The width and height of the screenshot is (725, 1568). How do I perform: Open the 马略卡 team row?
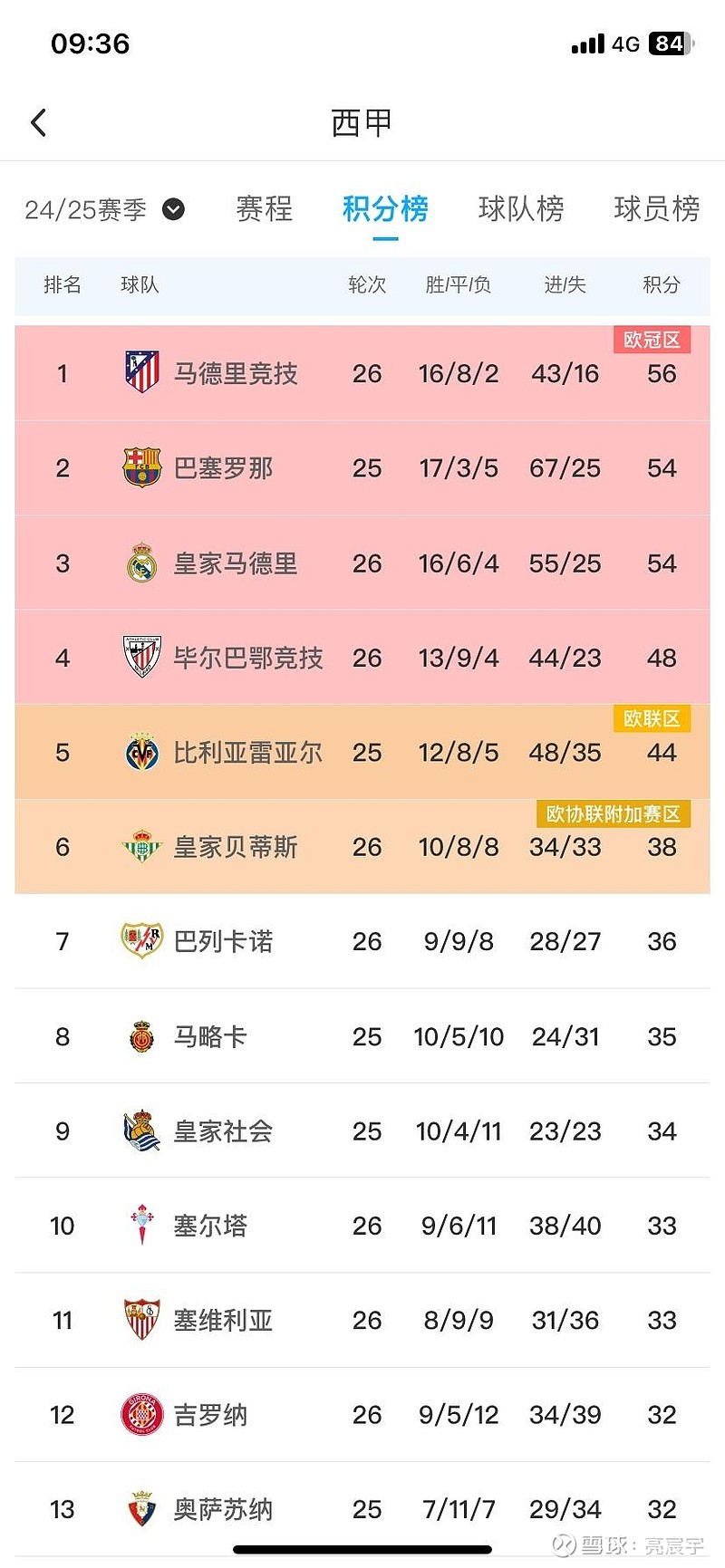[210, 1036]
